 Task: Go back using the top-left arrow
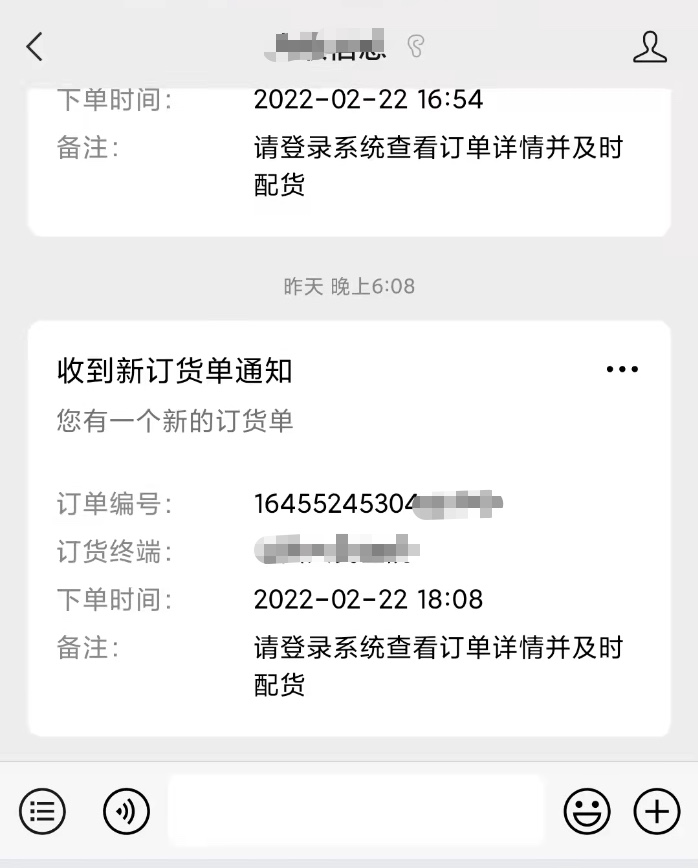click(34, 46)
